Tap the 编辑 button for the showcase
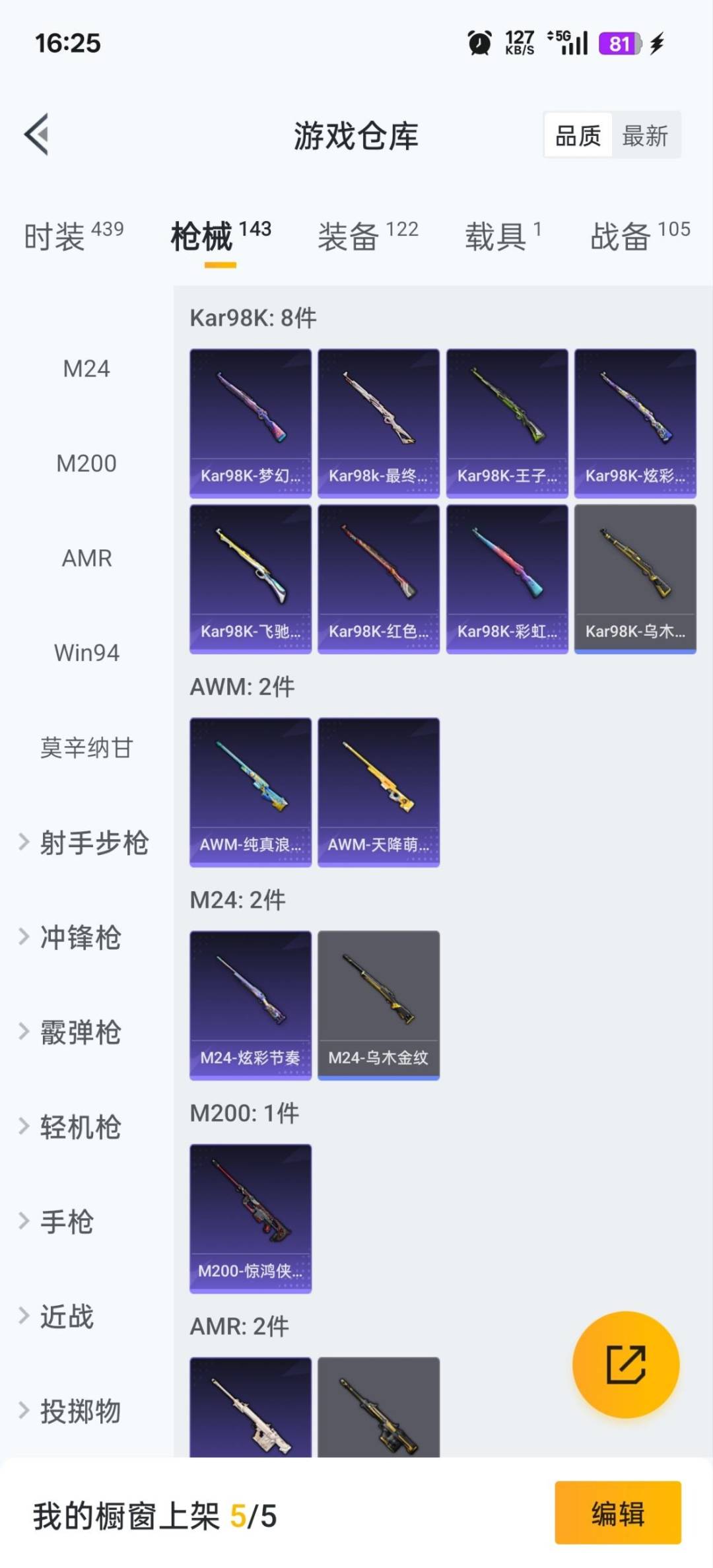Screen dimensions: 713x1568 pos(617,1513)
